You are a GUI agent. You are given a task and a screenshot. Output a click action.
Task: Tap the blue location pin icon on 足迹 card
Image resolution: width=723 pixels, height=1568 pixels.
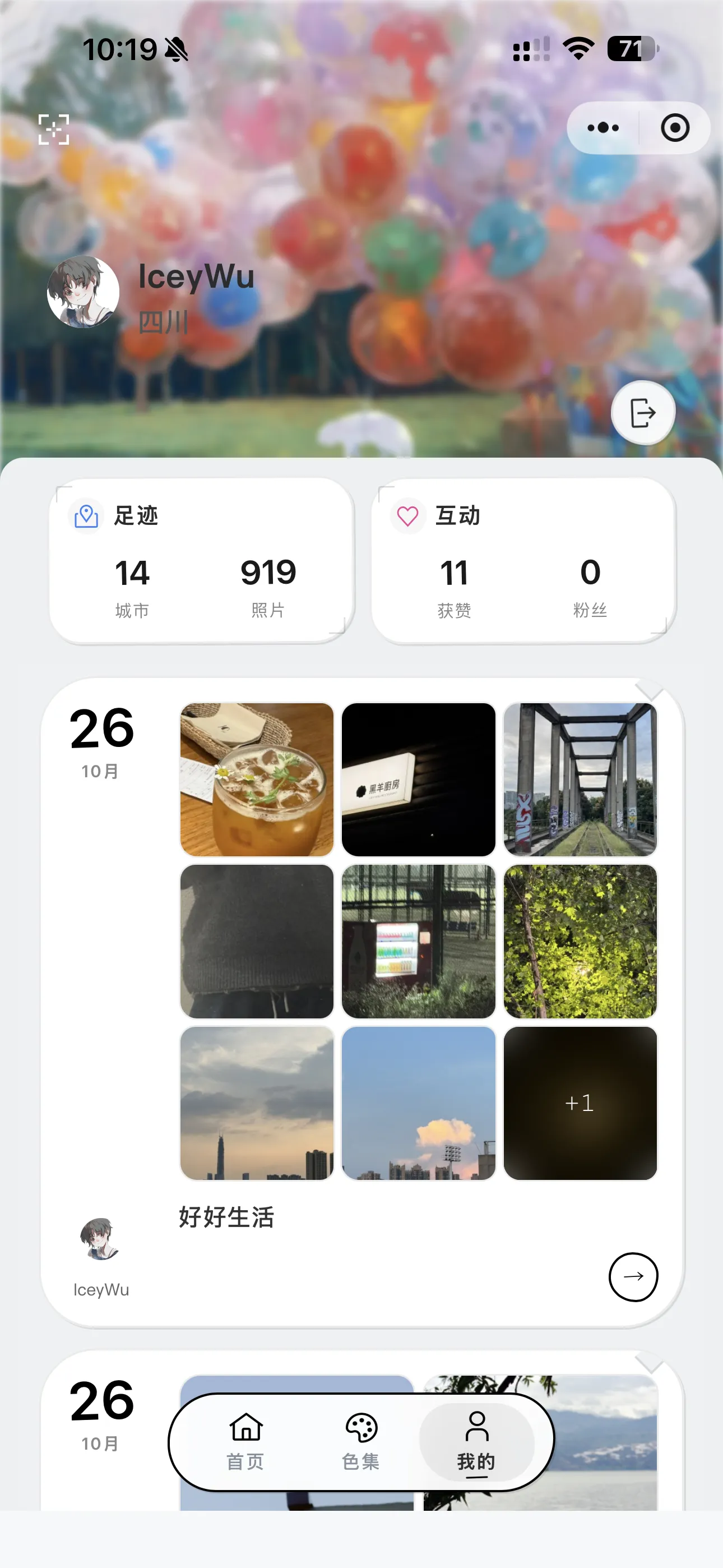coord(86,516)
